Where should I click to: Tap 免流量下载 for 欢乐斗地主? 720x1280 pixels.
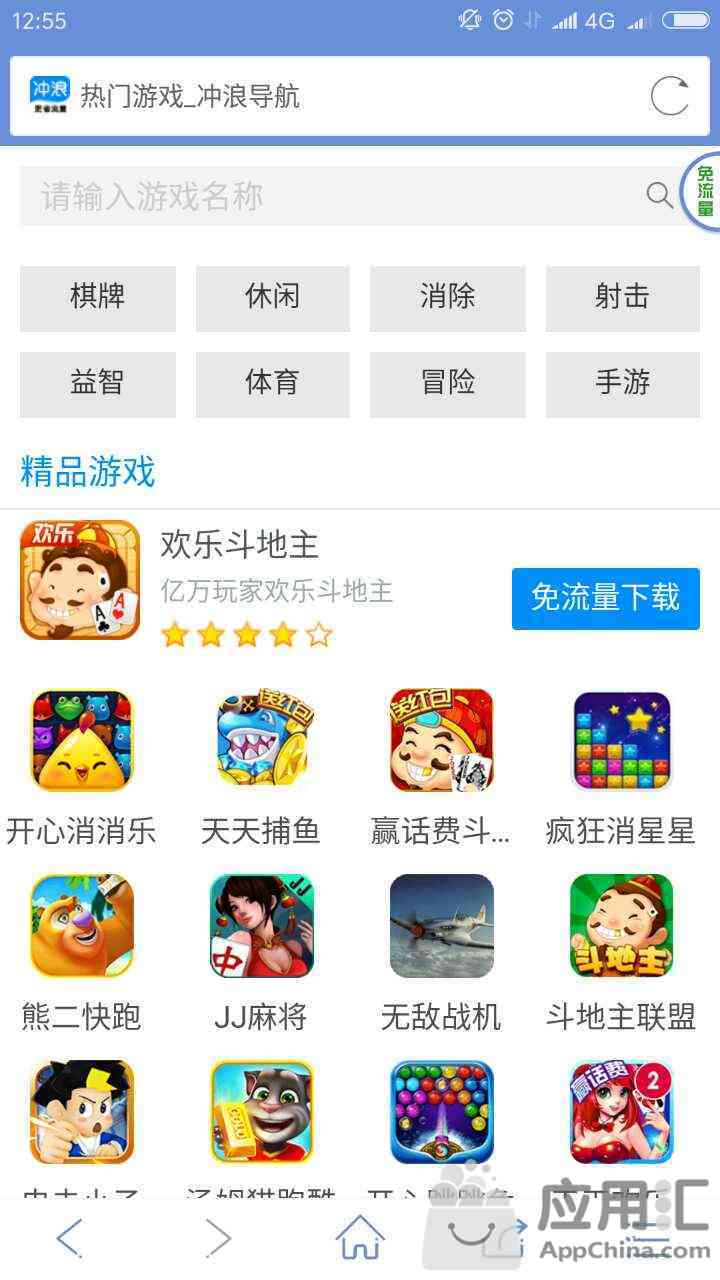pyautogui.click(x=605, y=598)
